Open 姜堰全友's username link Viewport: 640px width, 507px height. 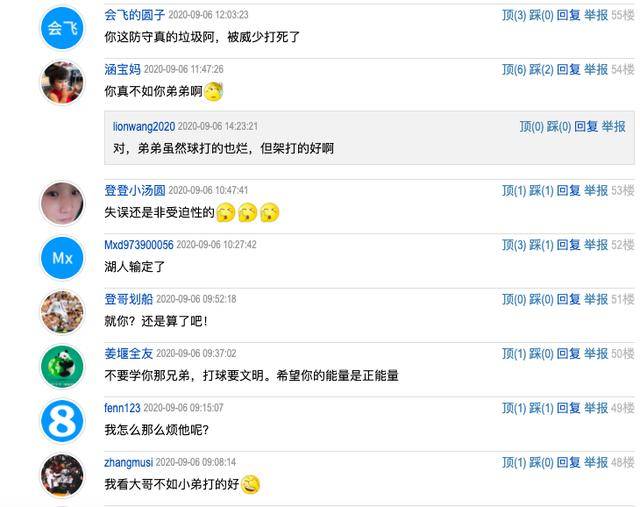pos(129,353)
